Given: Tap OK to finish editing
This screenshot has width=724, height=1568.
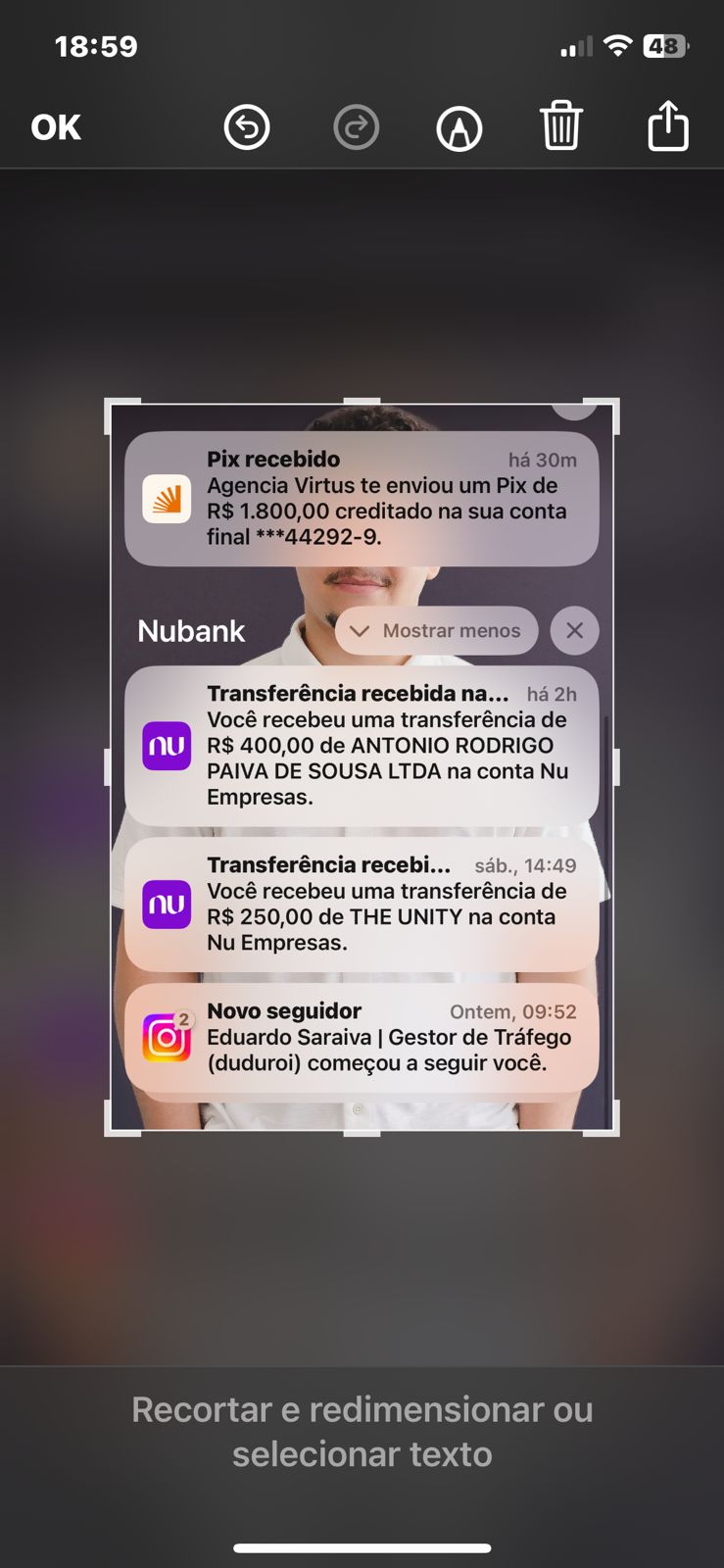Looking at the screenshot, I should [x=56, y=127].
